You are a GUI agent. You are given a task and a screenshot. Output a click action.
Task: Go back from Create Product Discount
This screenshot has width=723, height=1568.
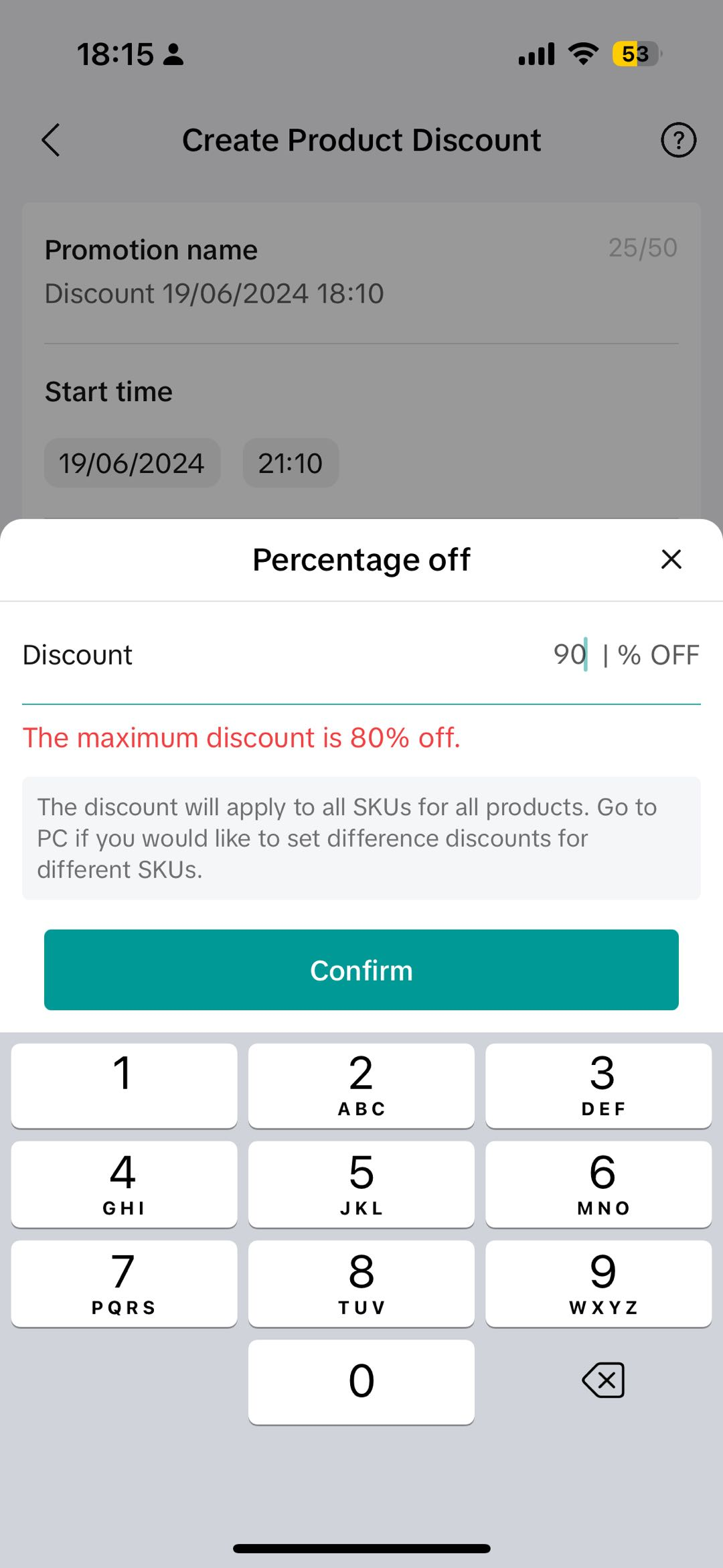click(51, 140)
